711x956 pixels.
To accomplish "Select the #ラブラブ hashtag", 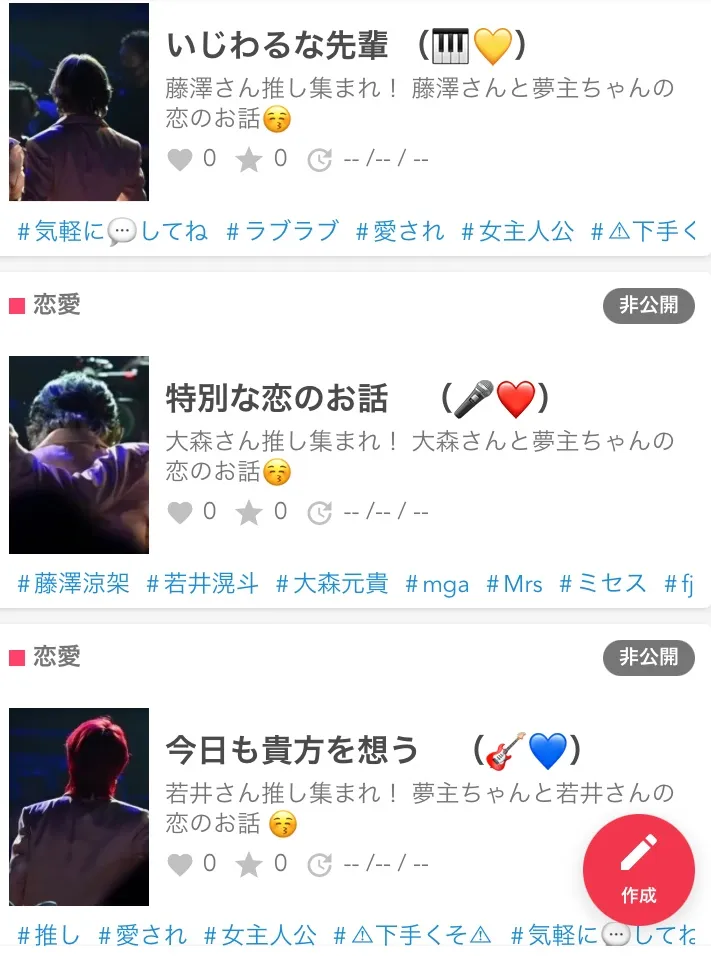I will 283,232.
